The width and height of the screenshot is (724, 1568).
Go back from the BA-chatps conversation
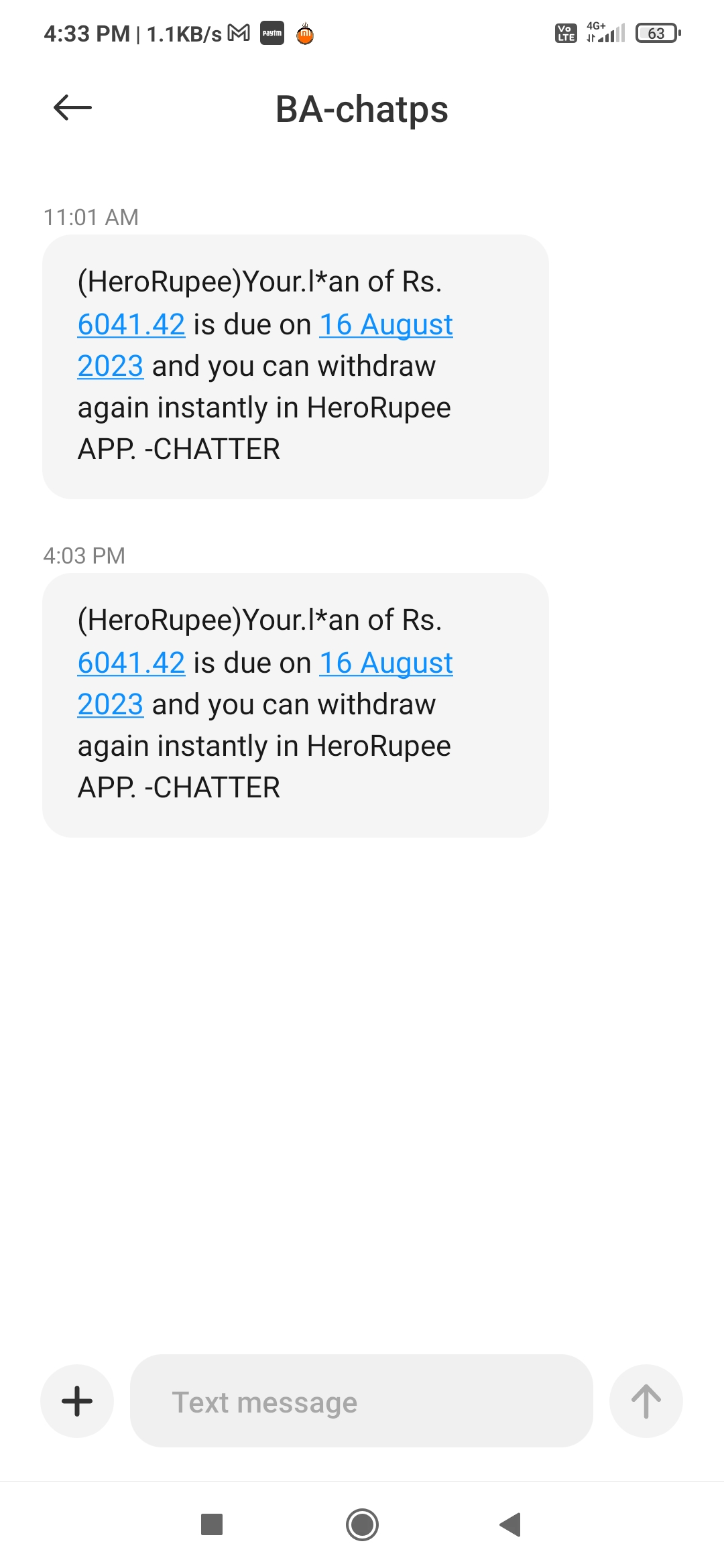click(x=72, y=108)
